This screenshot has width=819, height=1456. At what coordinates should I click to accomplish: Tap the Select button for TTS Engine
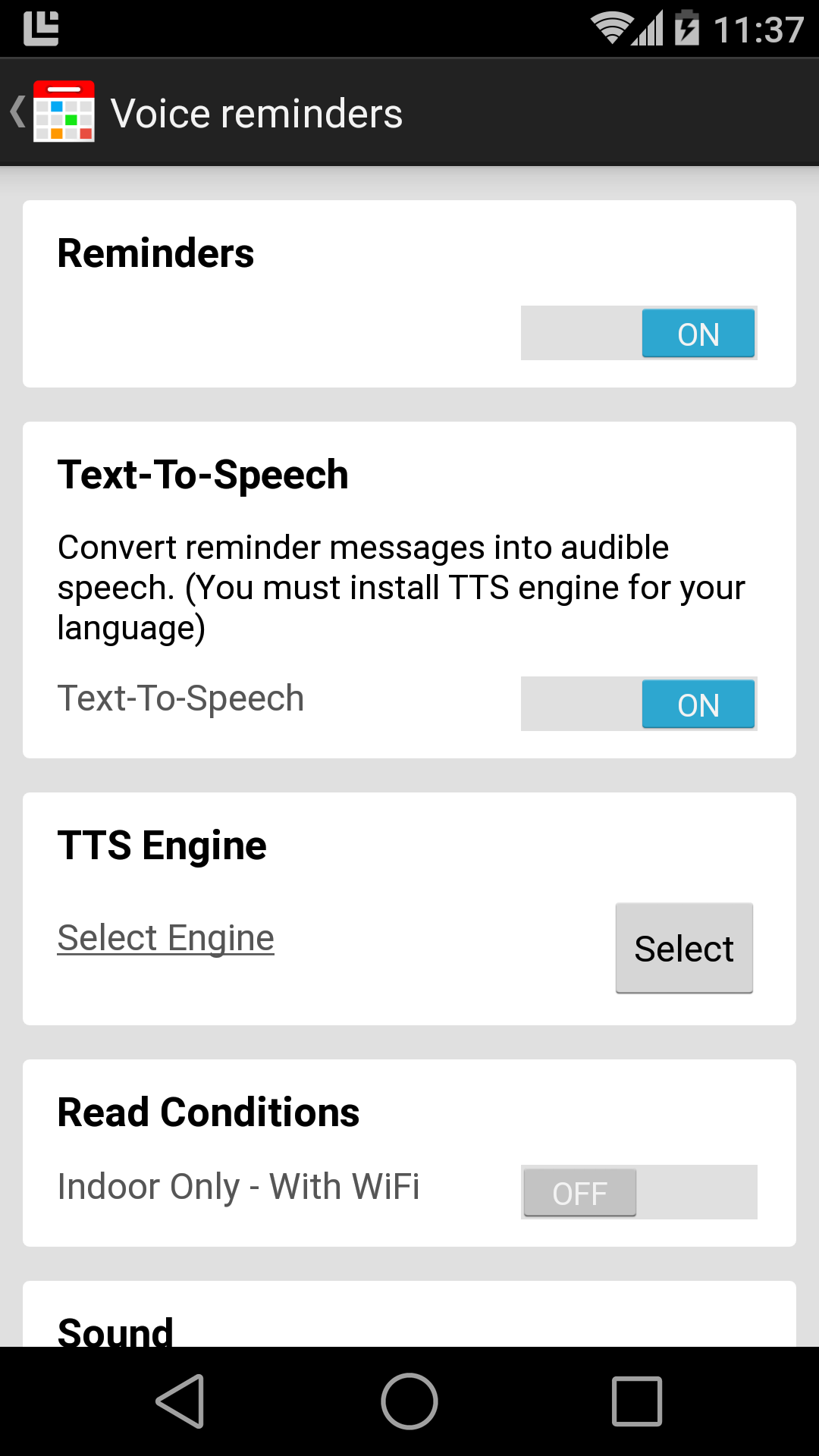pos(684,948)
